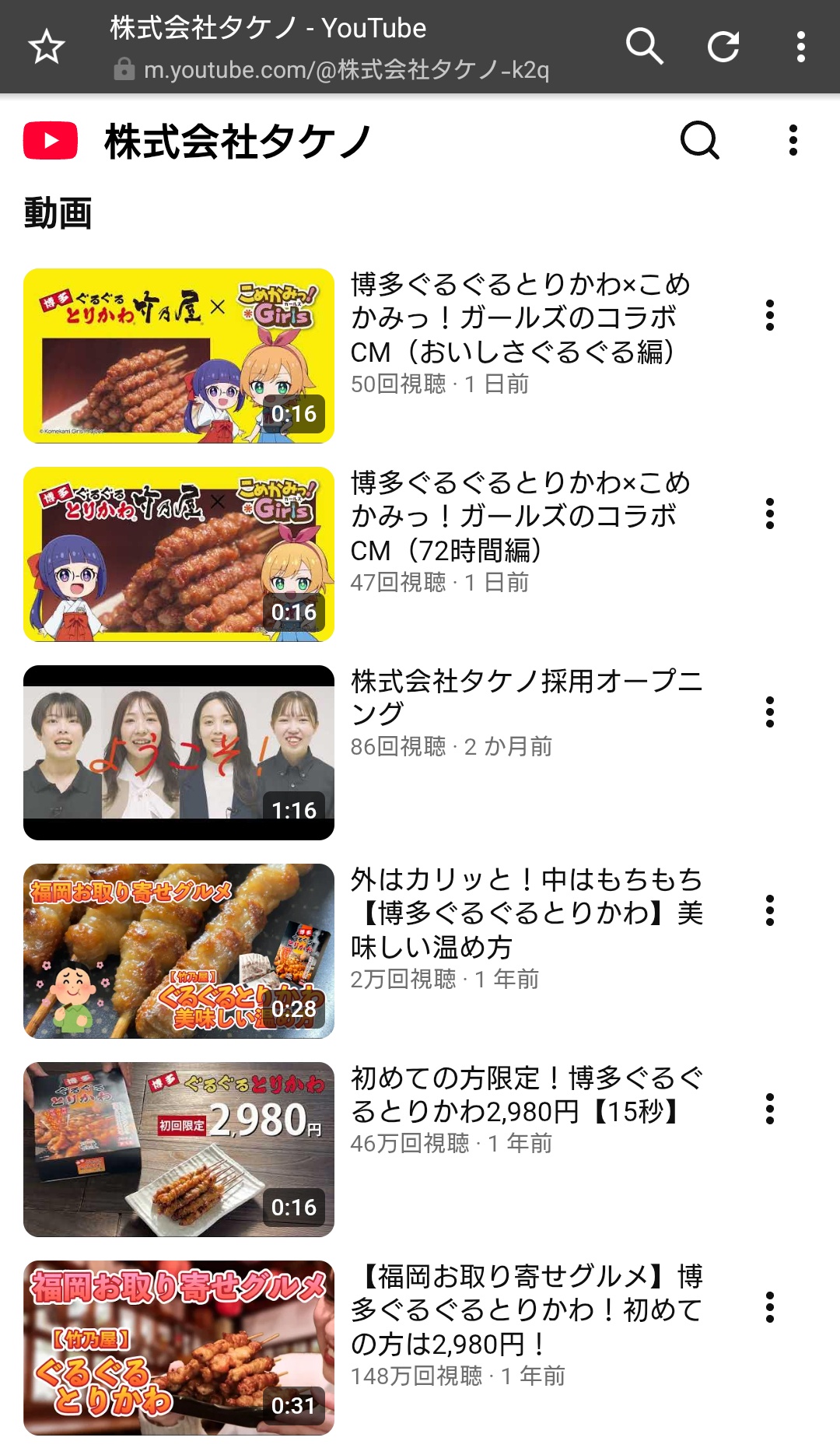Reload the YouTube page

click(x=723, y=47)
